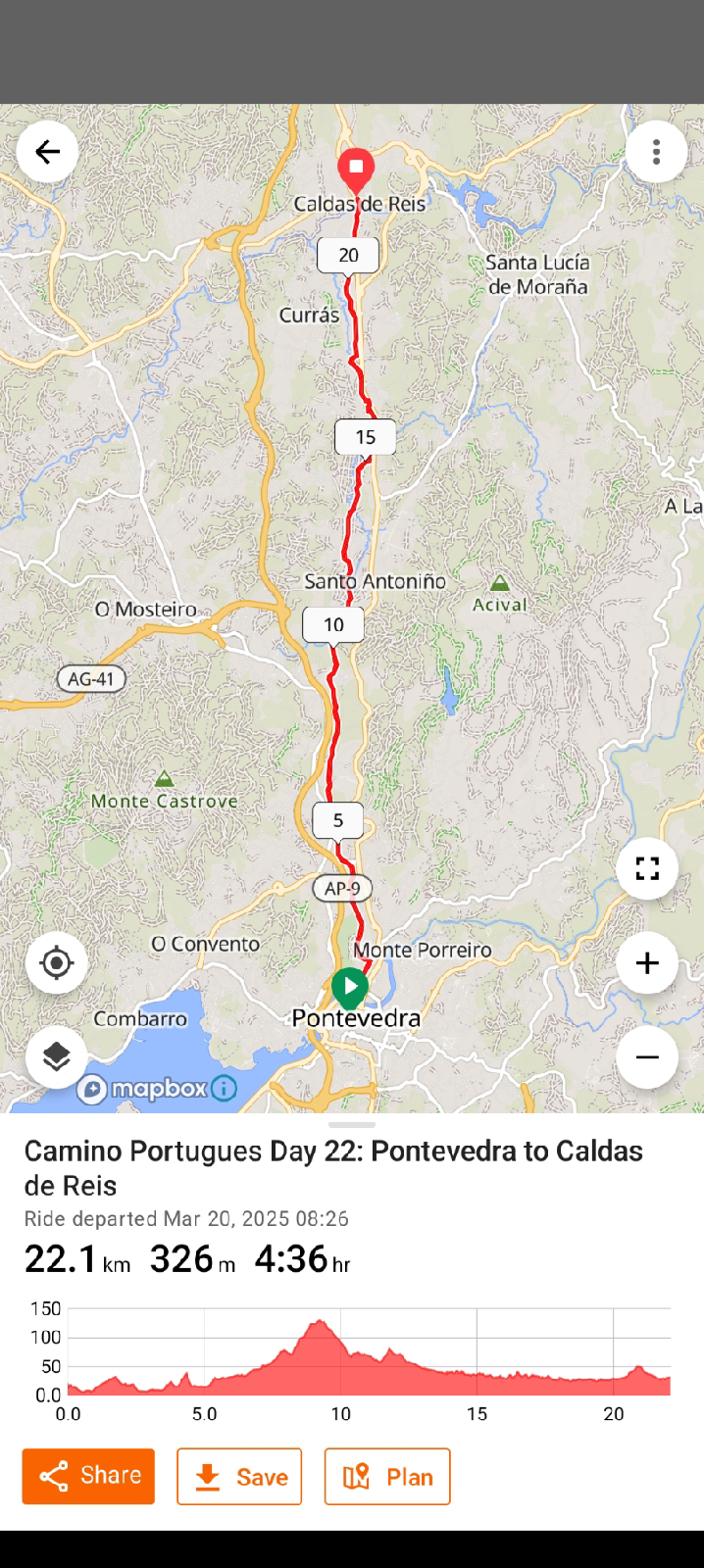Open the map layers selector
Screen dimensions: 704x1568
point(57,1057)
